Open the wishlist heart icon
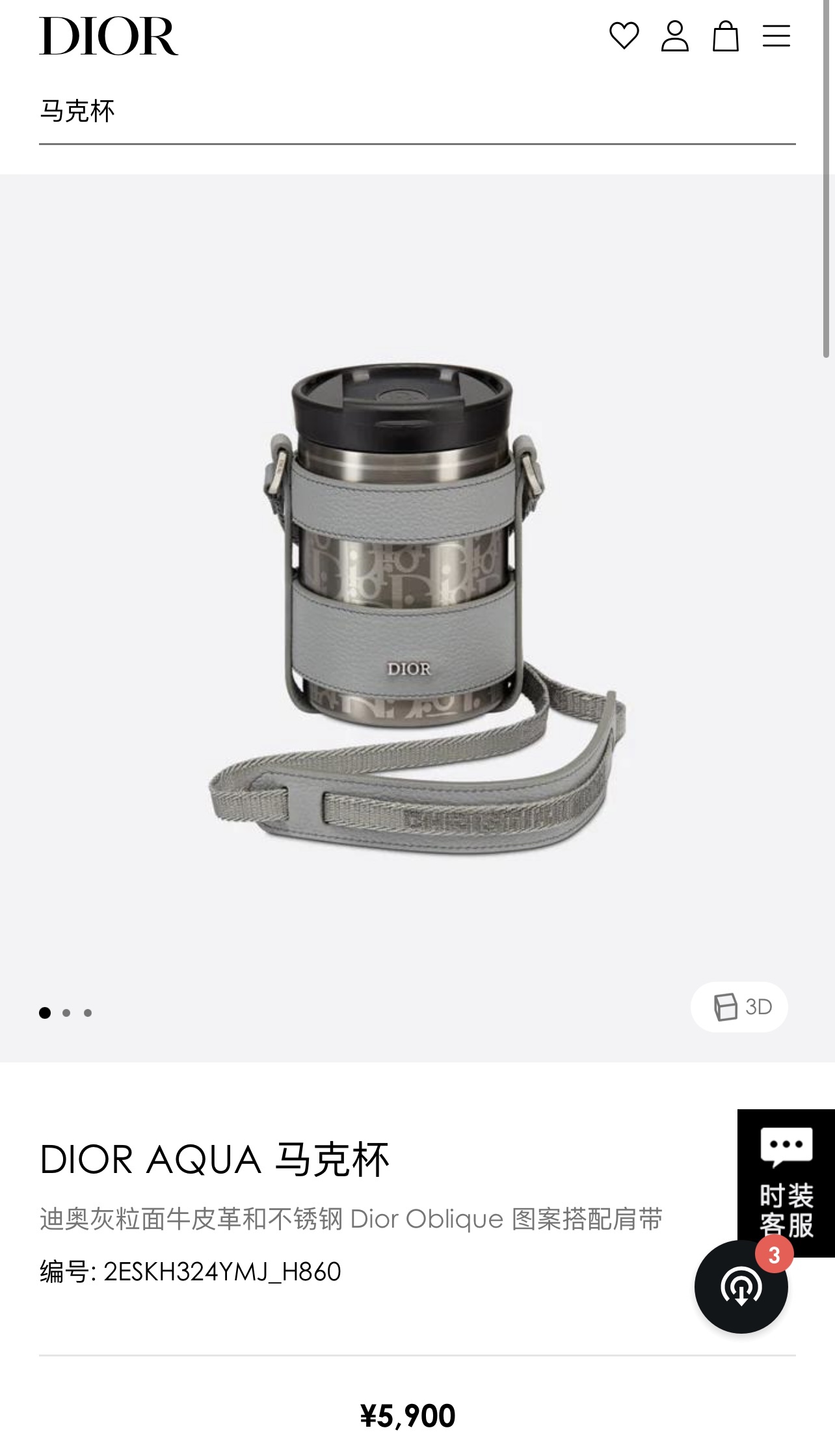This screenshot has height=1456, width=835. point(624,36)
